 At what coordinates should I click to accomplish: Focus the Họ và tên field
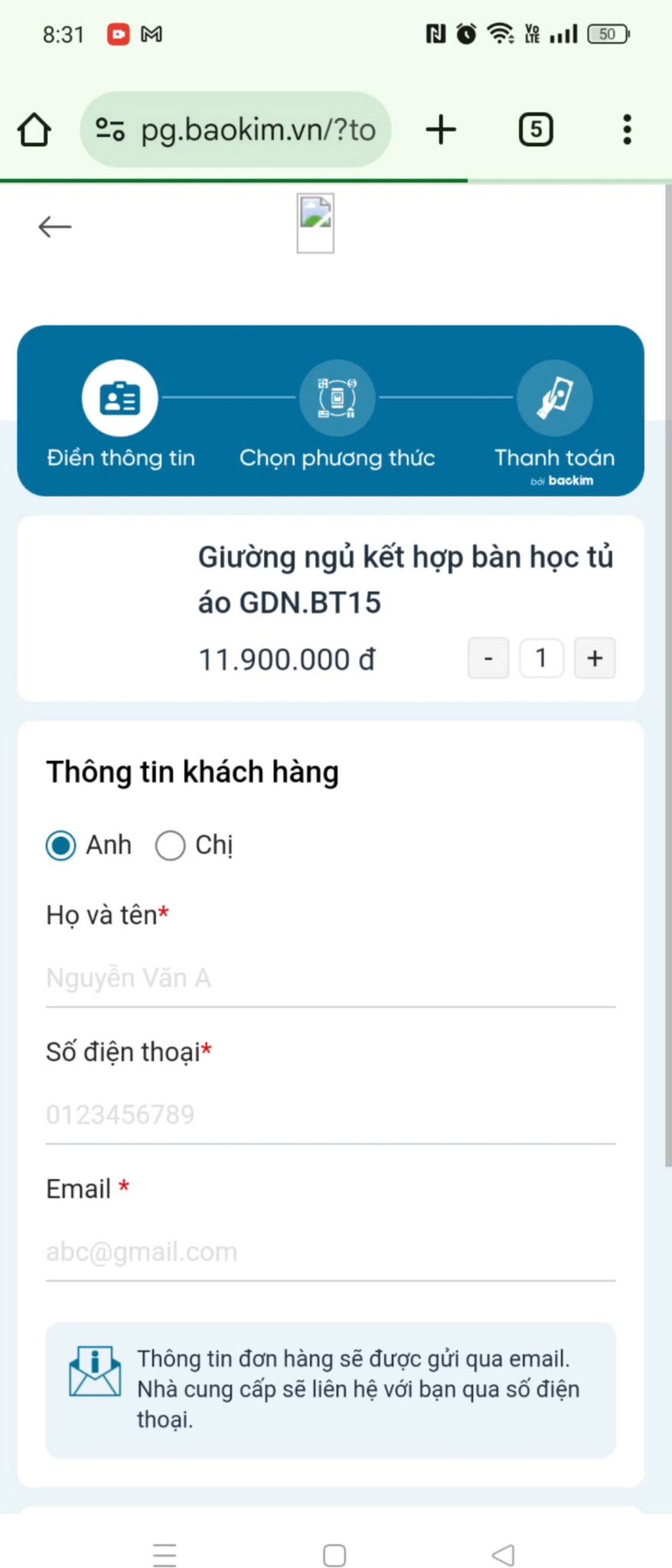click(x=330, y=978)
